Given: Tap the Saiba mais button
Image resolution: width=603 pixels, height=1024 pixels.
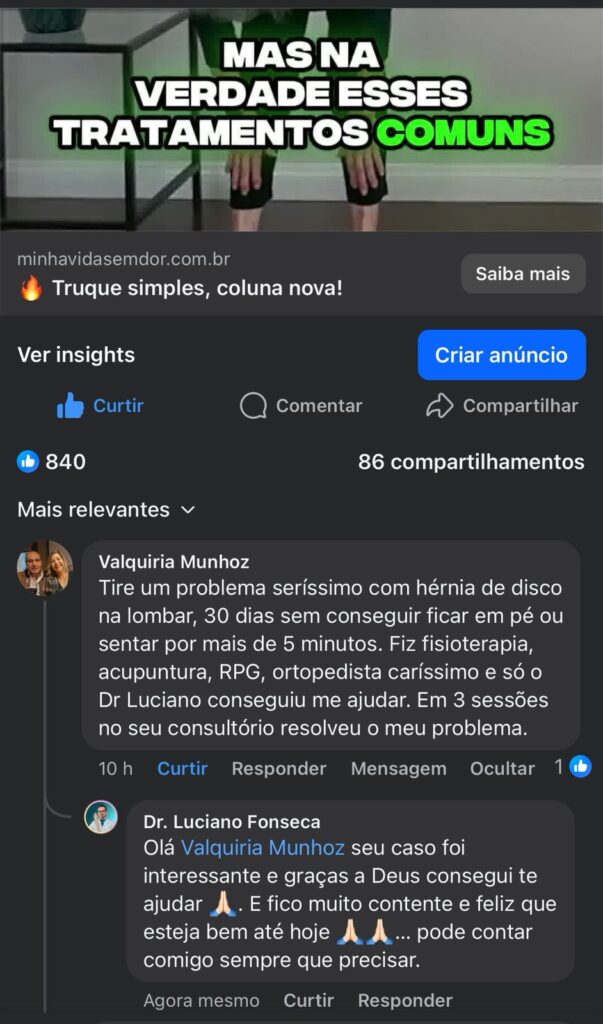Looking at the screenshot, I should click(523, 273).
